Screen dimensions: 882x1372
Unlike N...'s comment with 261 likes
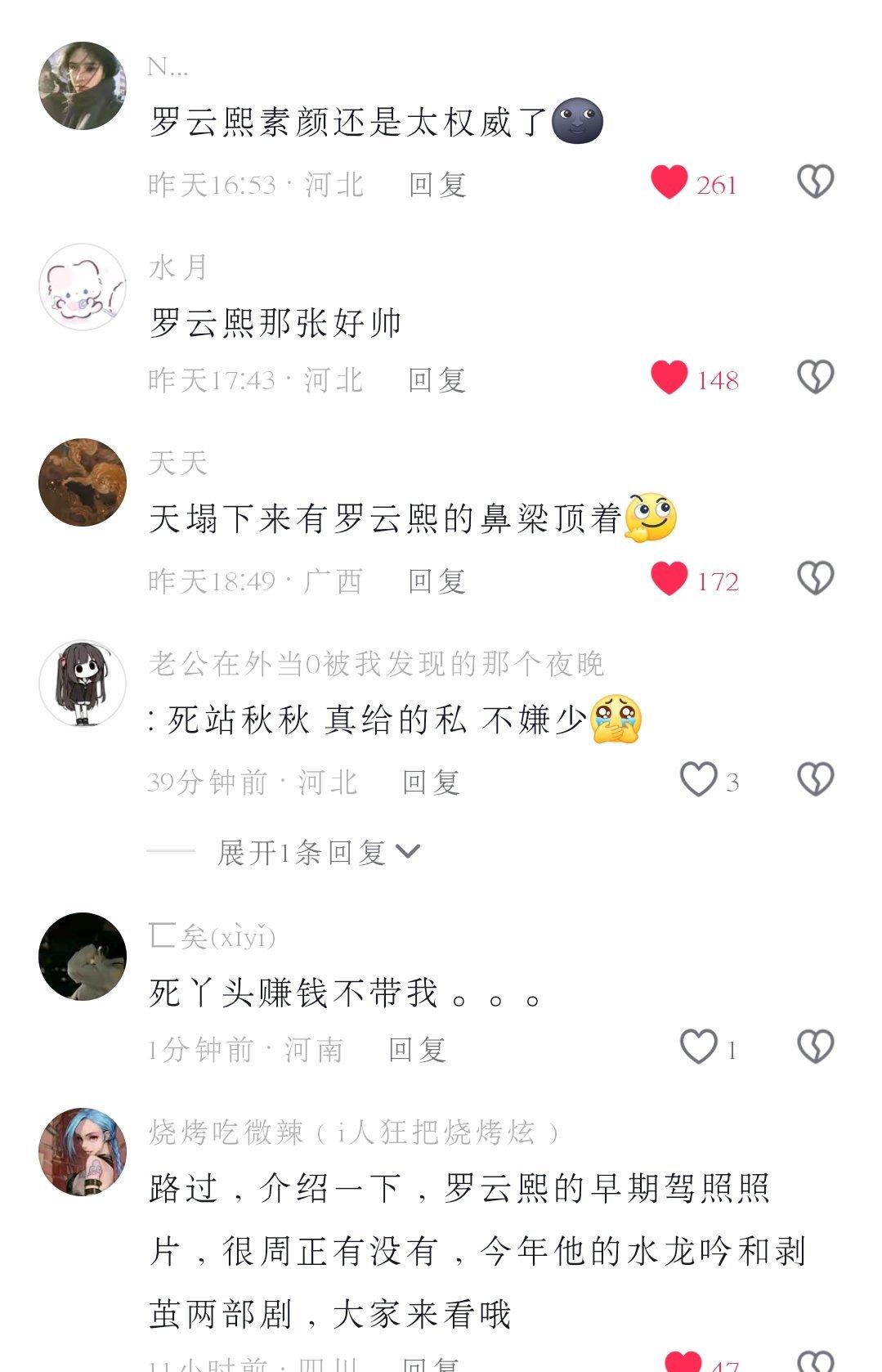pos(669,182)
